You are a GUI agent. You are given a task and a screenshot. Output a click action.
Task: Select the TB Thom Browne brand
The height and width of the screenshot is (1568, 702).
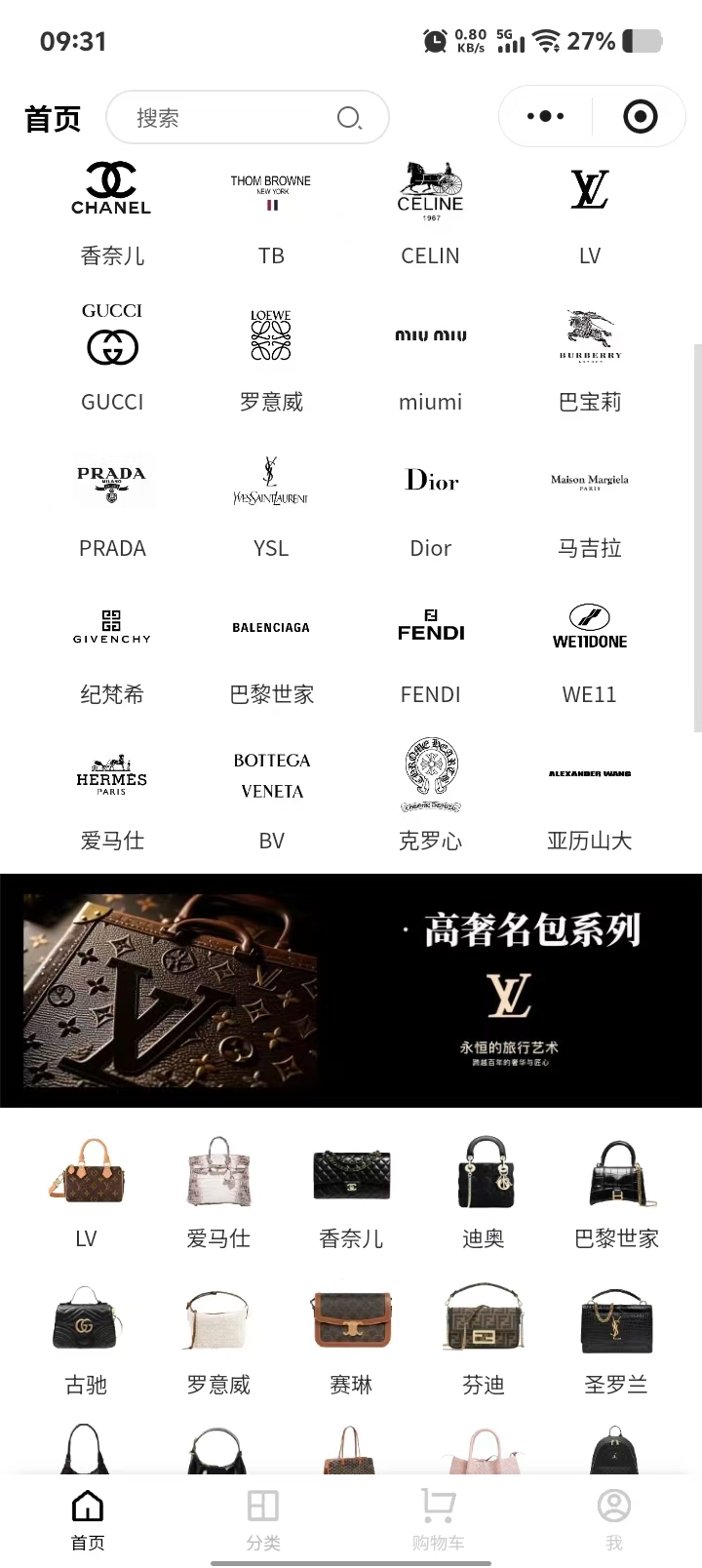point(271,210)
